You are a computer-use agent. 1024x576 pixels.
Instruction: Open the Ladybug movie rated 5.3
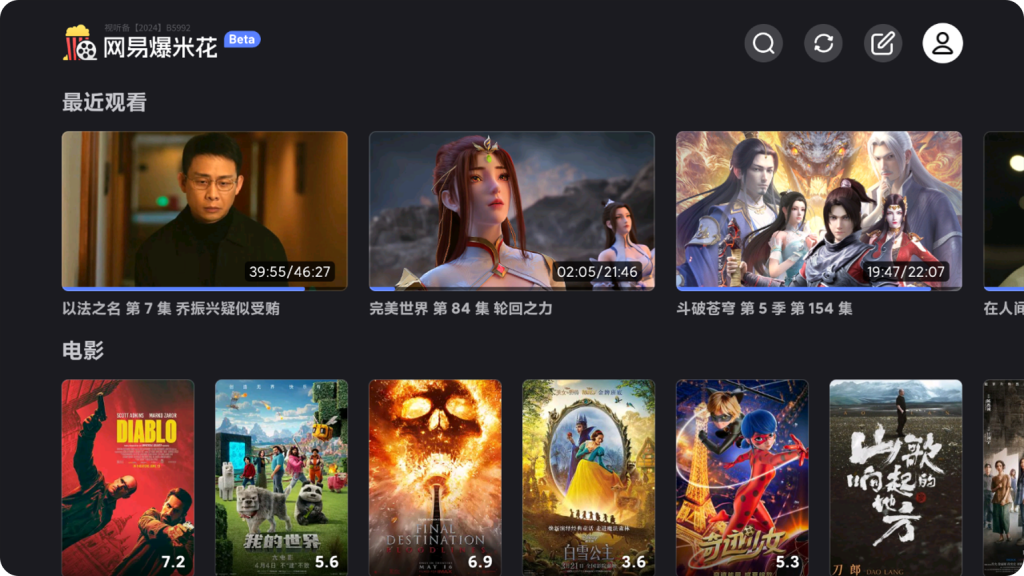pos(742,477)
